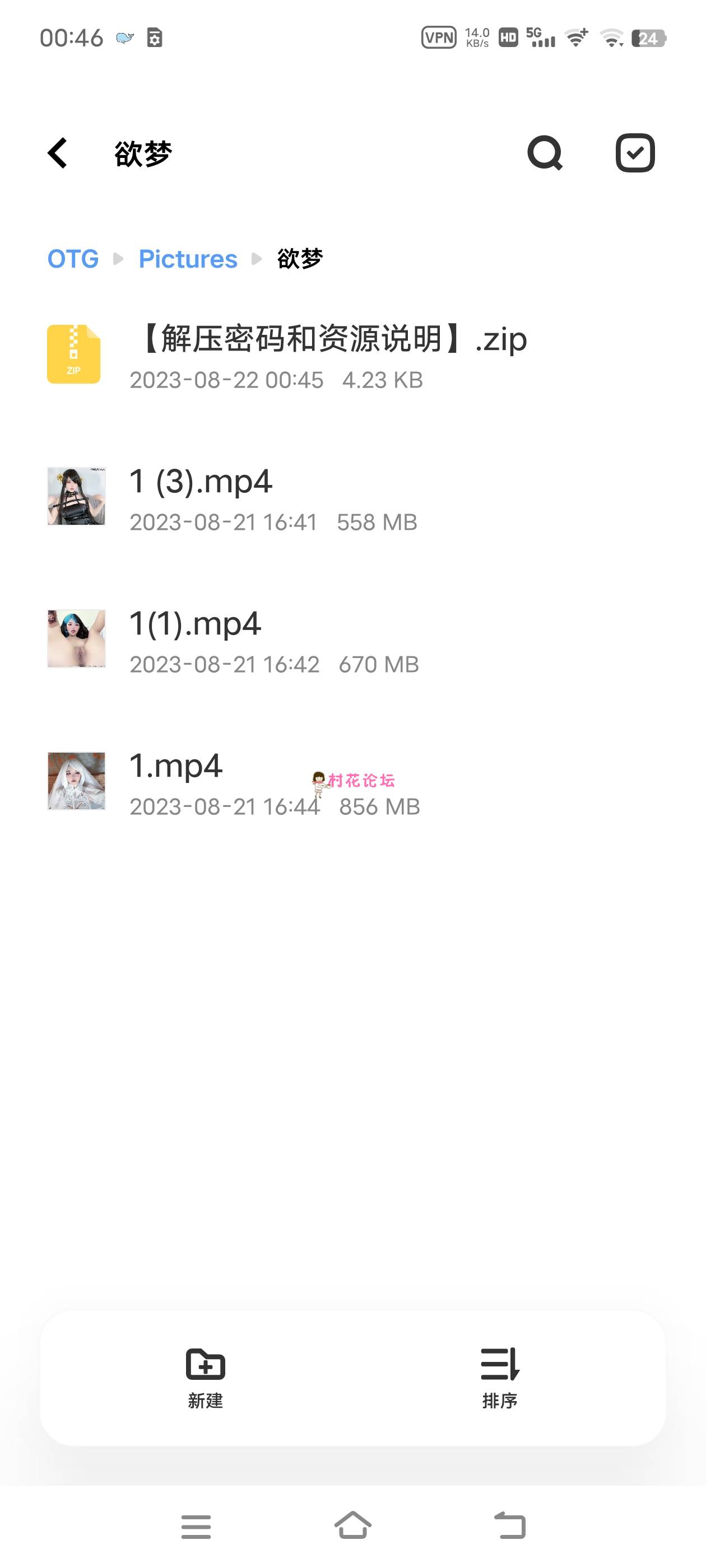
Task: Open sorting options via 排序
Action: click(x=499, y=1378)
